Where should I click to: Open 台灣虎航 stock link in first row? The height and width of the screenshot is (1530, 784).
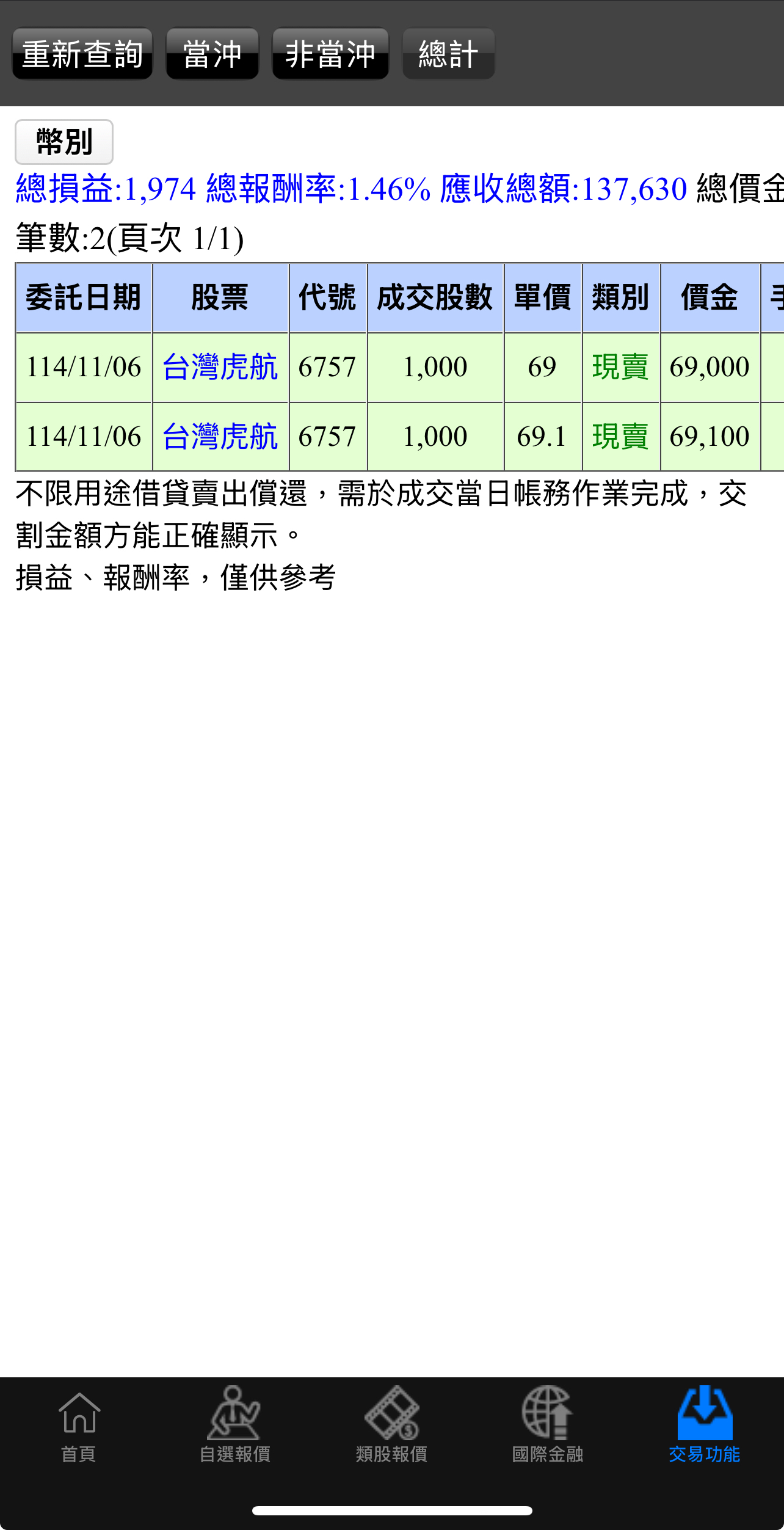point(220,367)
